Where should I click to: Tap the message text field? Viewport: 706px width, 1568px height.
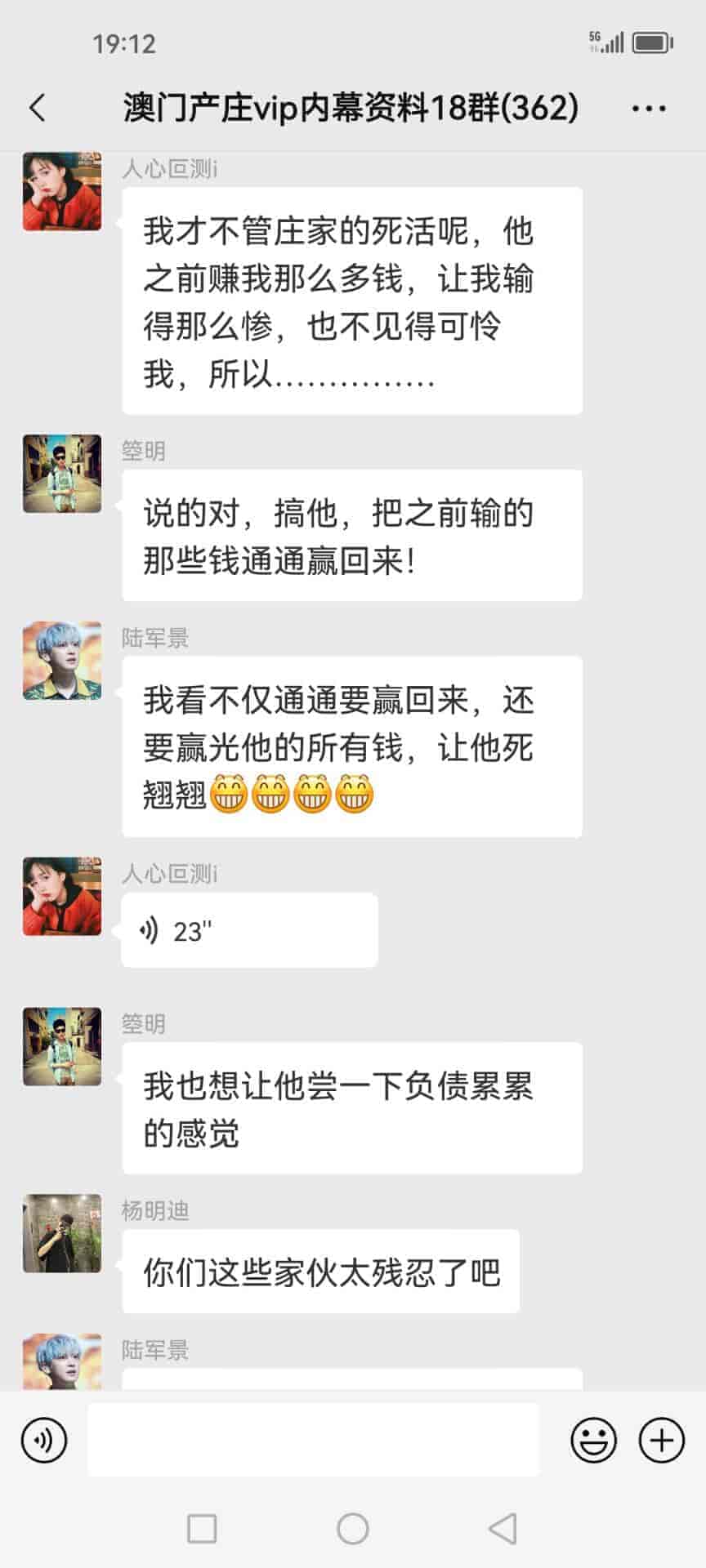[313, 1440]
